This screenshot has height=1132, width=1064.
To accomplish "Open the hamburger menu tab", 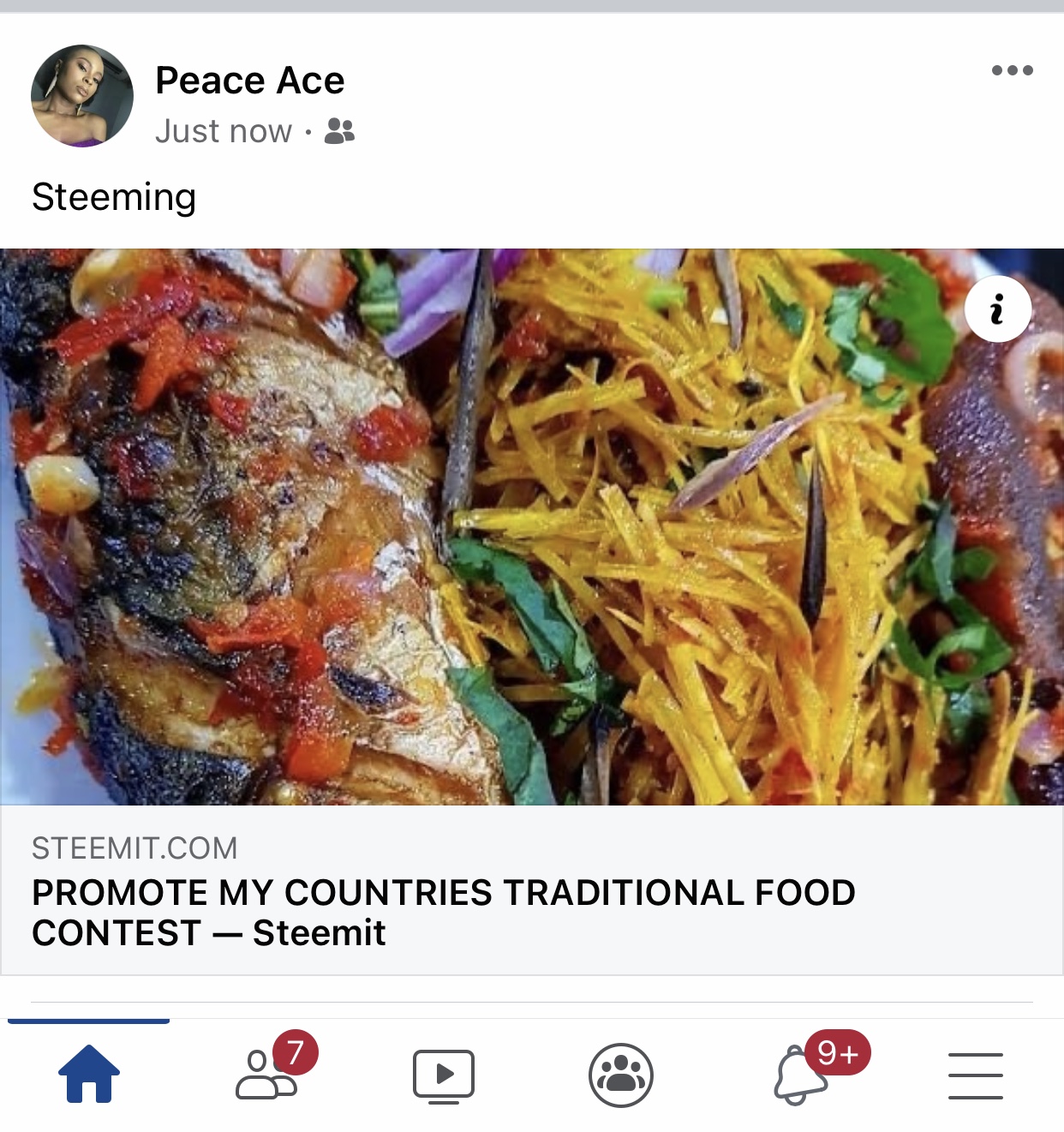I will coord(976,1075).
